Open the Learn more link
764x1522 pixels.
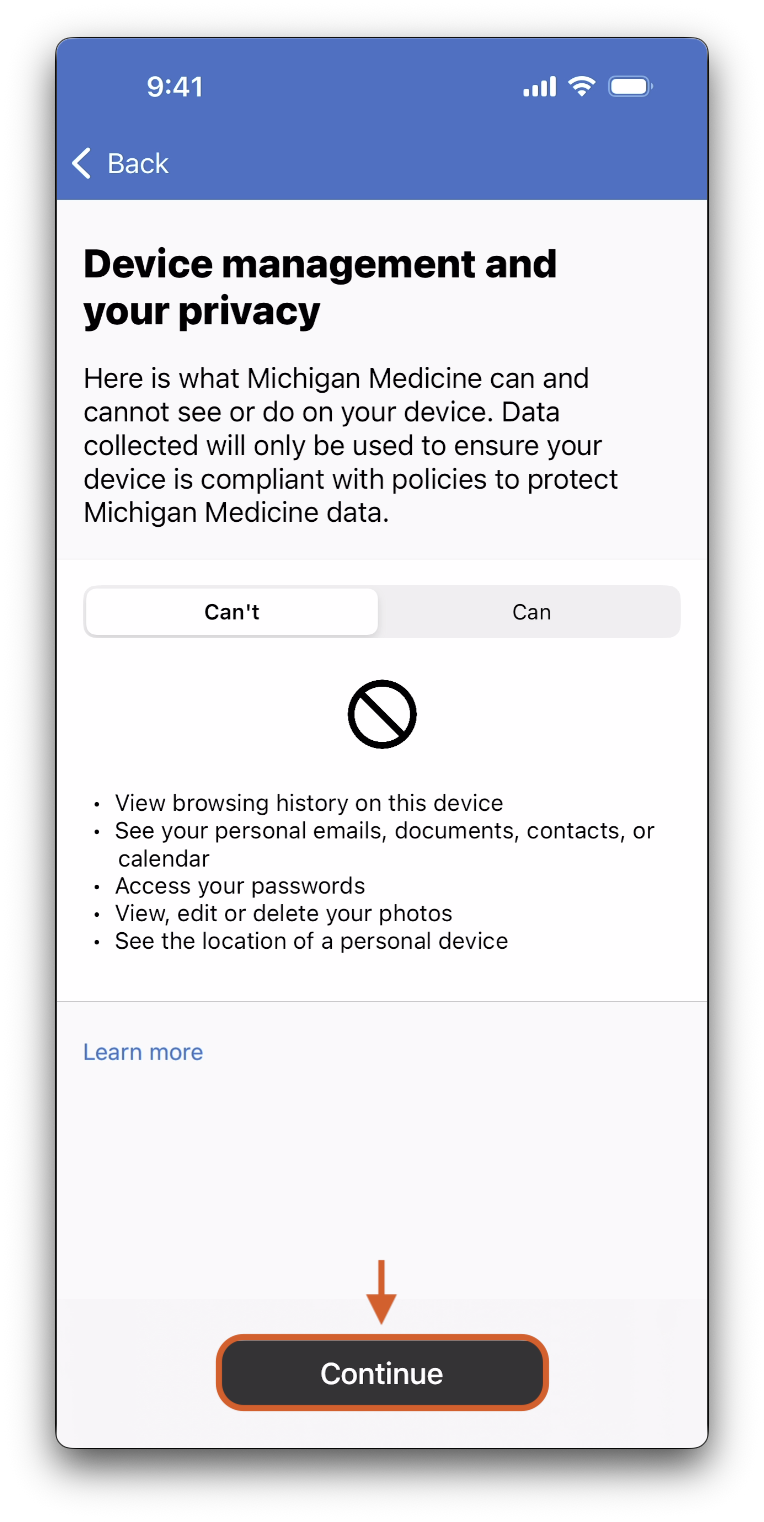pos(143,1052)
